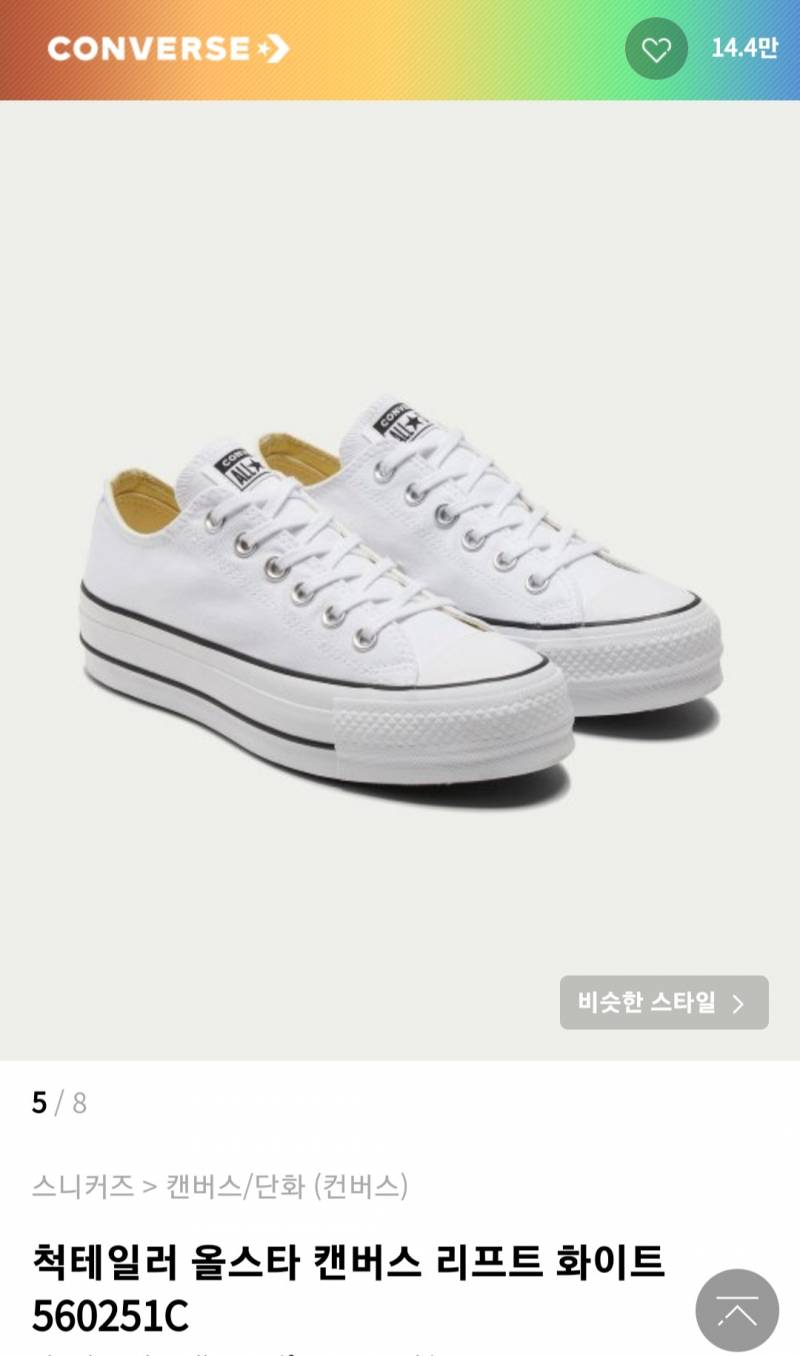Open the 비슷한 스타일 similar styles button
Viewport: 800px width, 1356px height.
pyautogui.click(x=664, y=1002)
